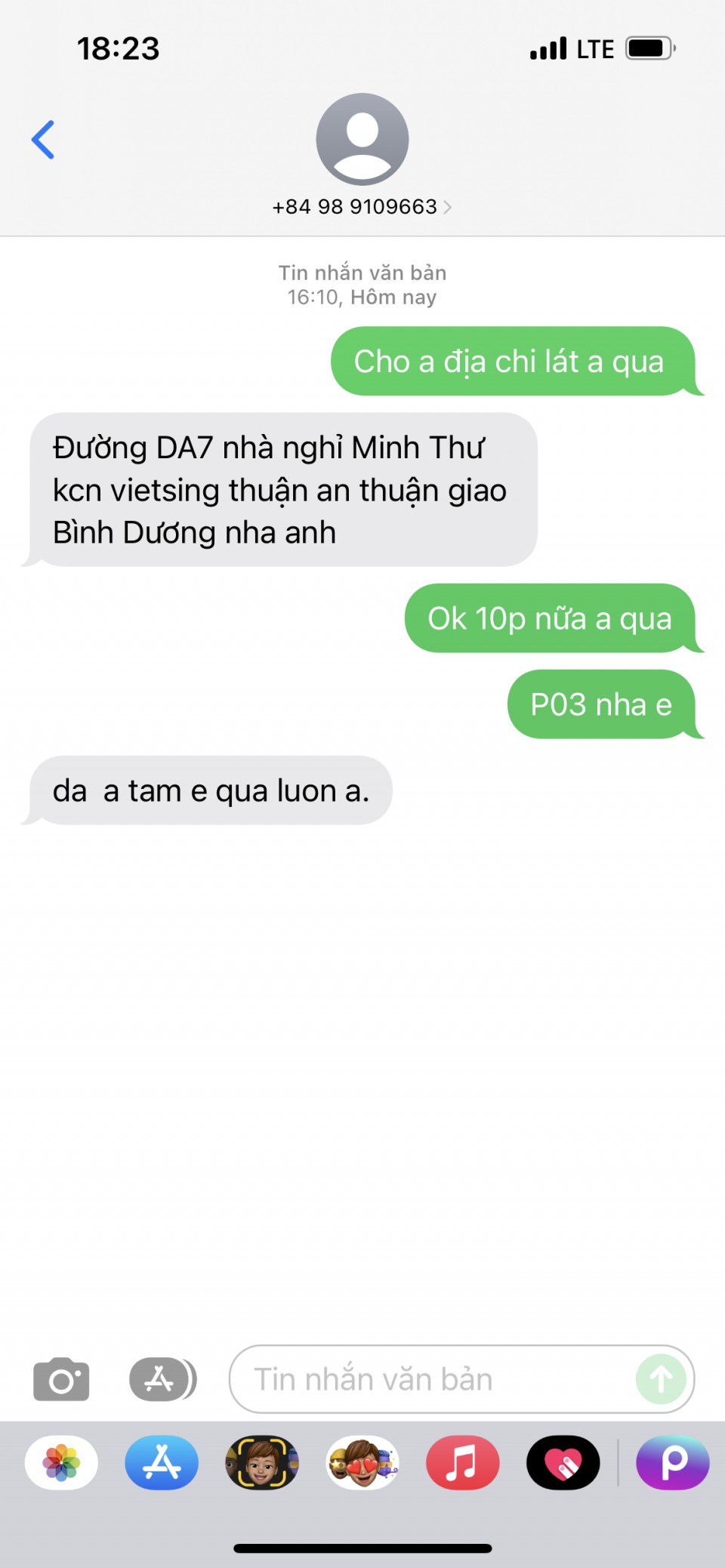Open the purple P app
The height and width of the screenshot is (1568, 725).
(673, 1462)
